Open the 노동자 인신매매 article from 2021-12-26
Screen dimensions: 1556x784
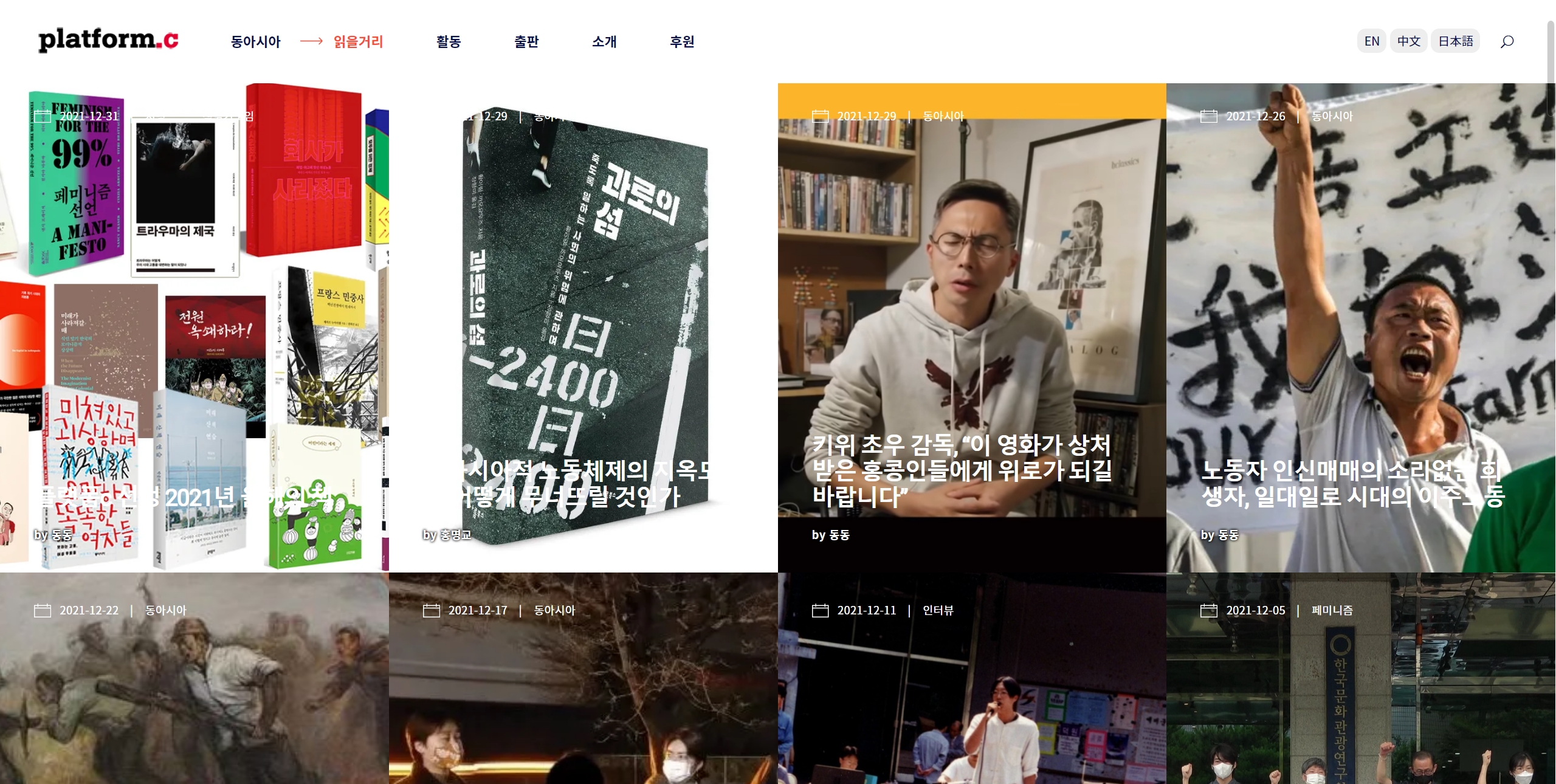tap(1352, 483)
